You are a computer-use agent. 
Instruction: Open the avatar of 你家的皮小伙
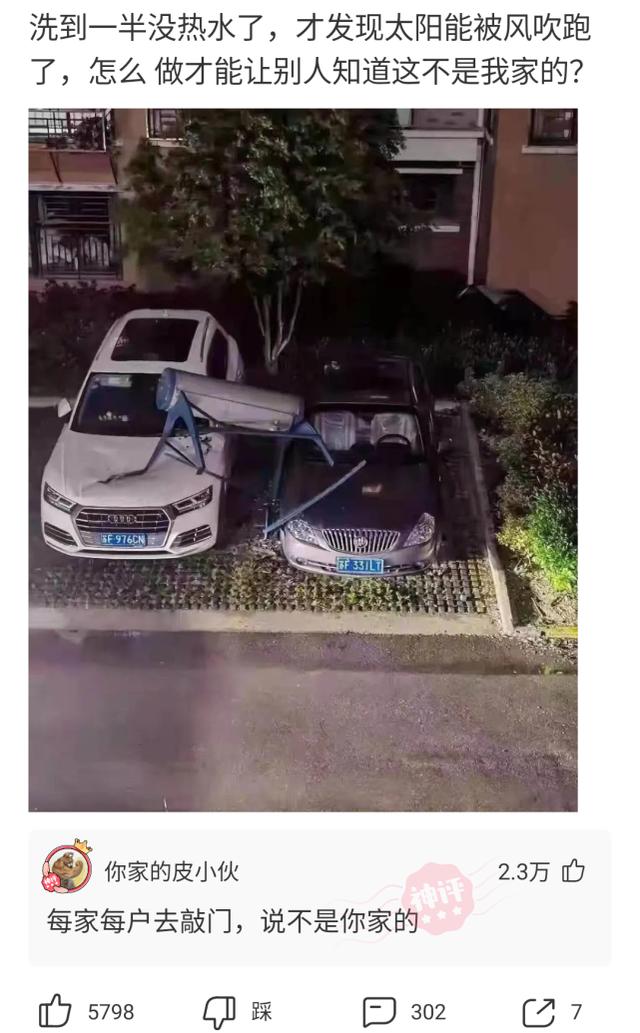click(x=66, y=870)
